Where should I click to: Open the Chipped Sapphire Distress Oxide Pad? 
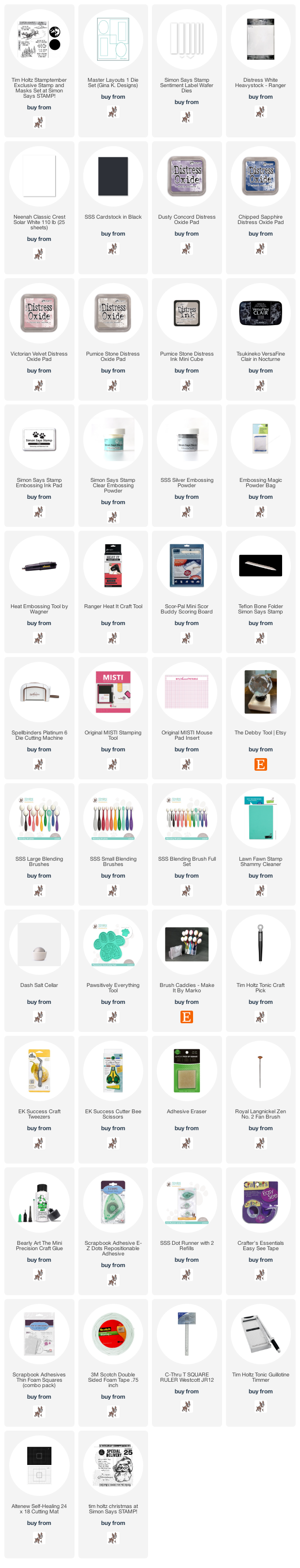click(x=260, y=177)
